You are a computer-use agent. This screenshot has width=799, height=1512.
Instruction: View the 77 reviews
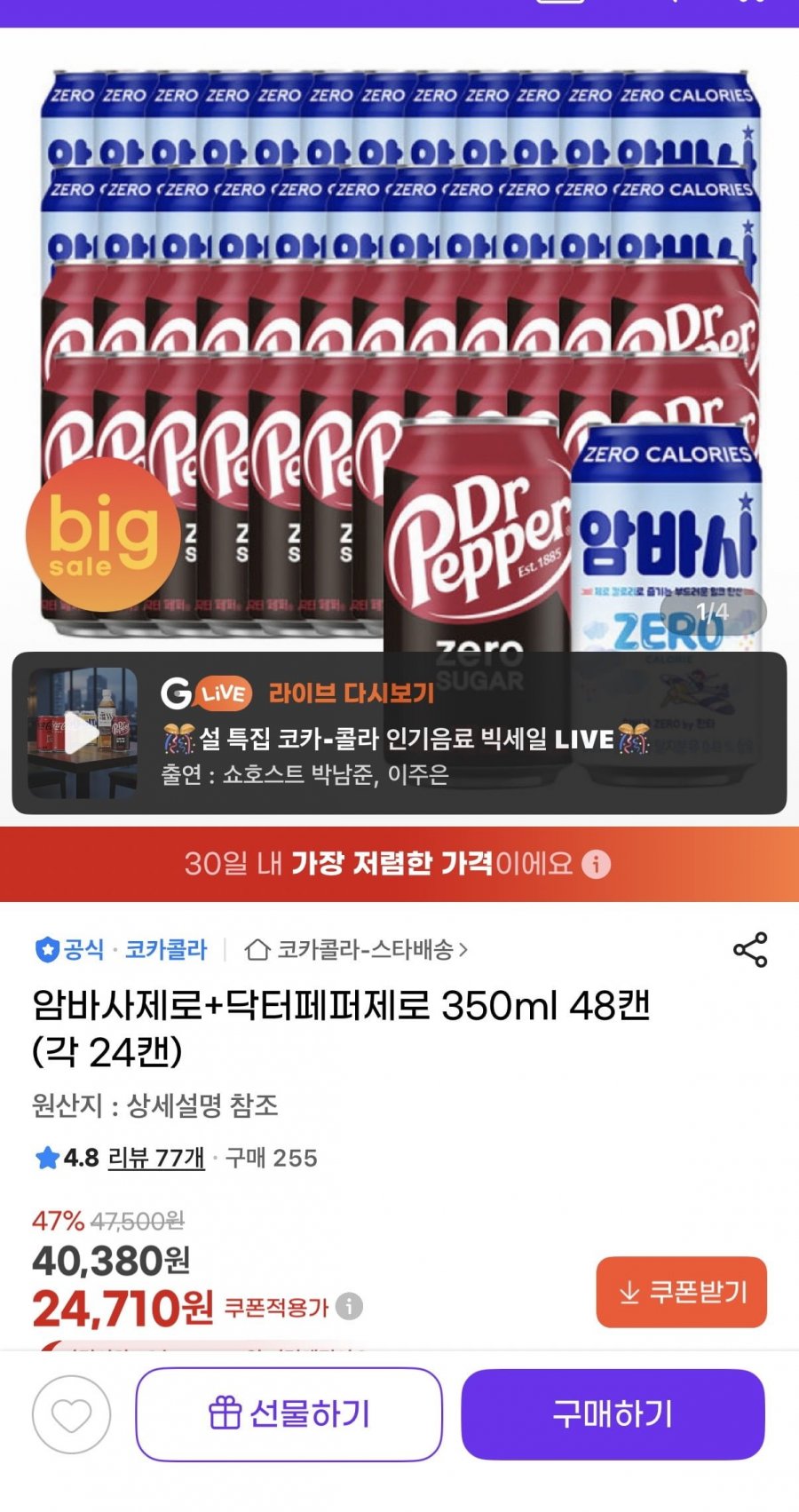click(x=156, y=1158)
